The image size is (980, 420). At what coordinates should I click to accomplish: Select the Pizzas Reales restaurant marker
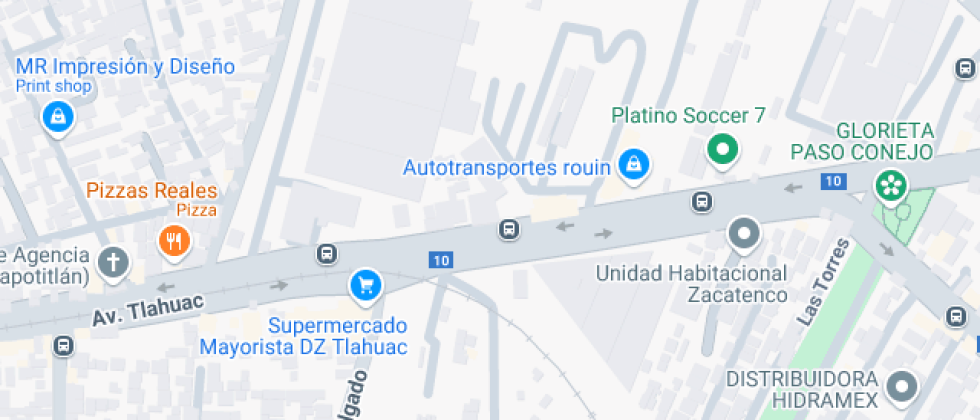coord(175,239)
